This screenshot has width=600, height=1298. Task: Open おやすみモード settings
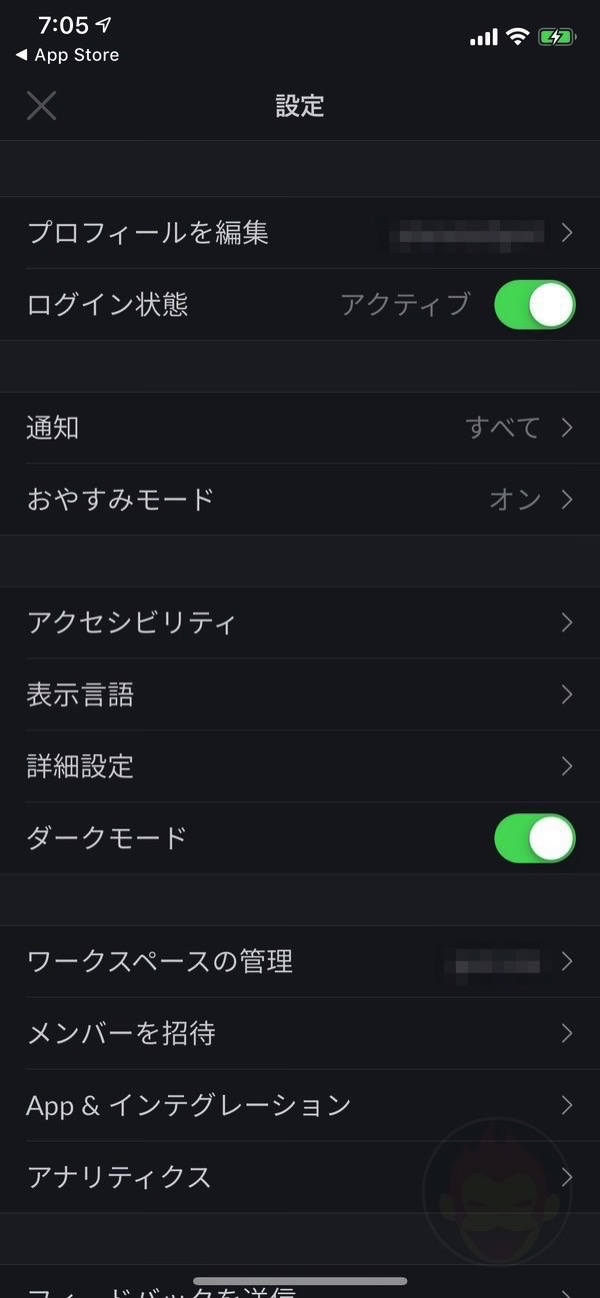[300, 499]
